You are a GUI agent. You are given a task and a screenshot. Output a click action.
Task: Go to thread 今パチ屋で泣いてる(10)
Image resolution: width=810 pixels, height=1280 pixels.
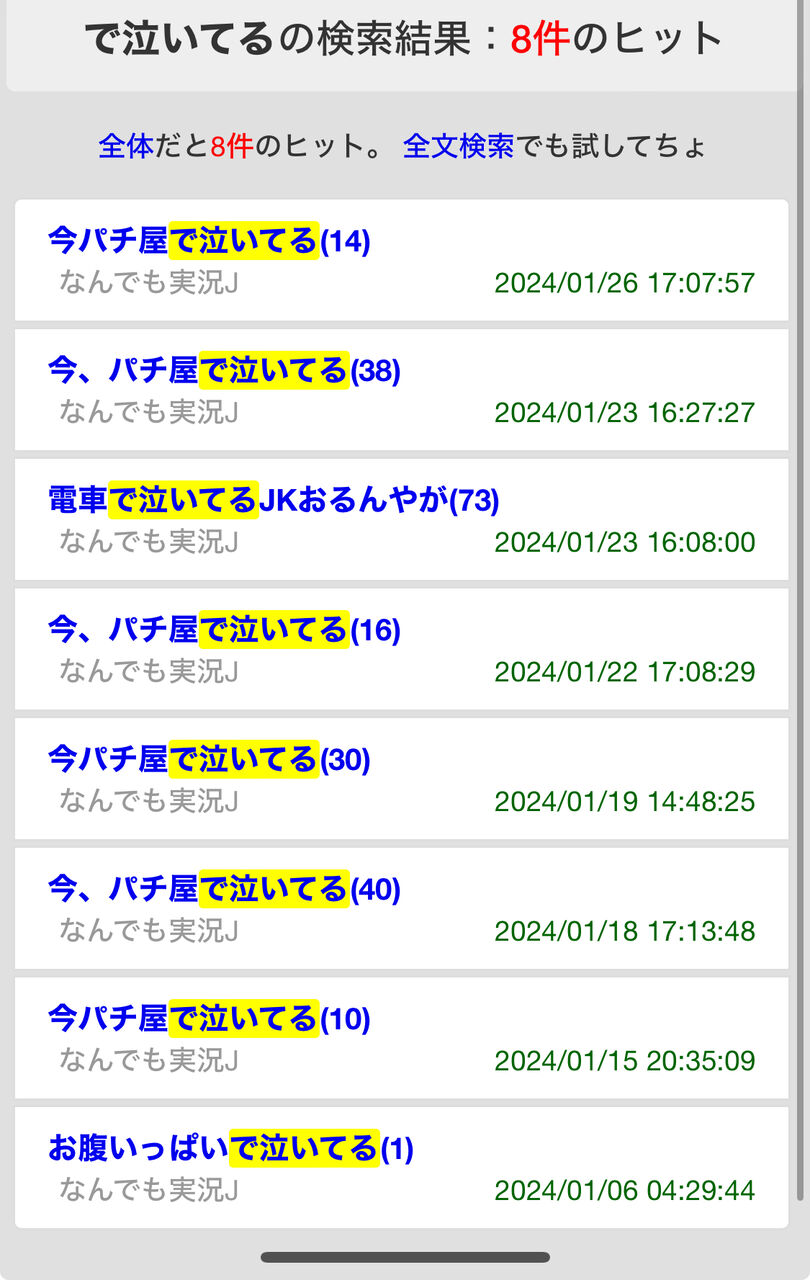point(209,1019)
